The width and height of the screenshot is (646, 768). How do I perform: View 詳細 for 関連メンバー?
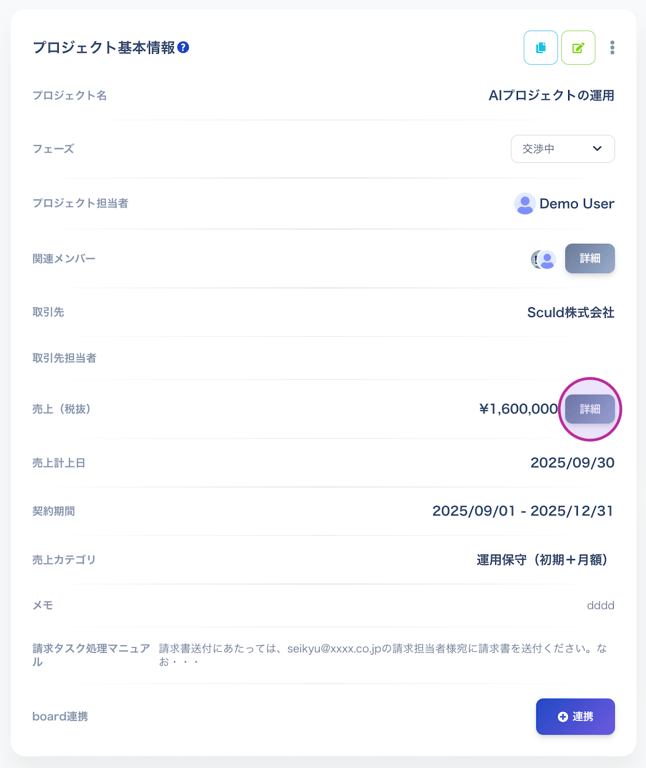[x=589, y=258]
